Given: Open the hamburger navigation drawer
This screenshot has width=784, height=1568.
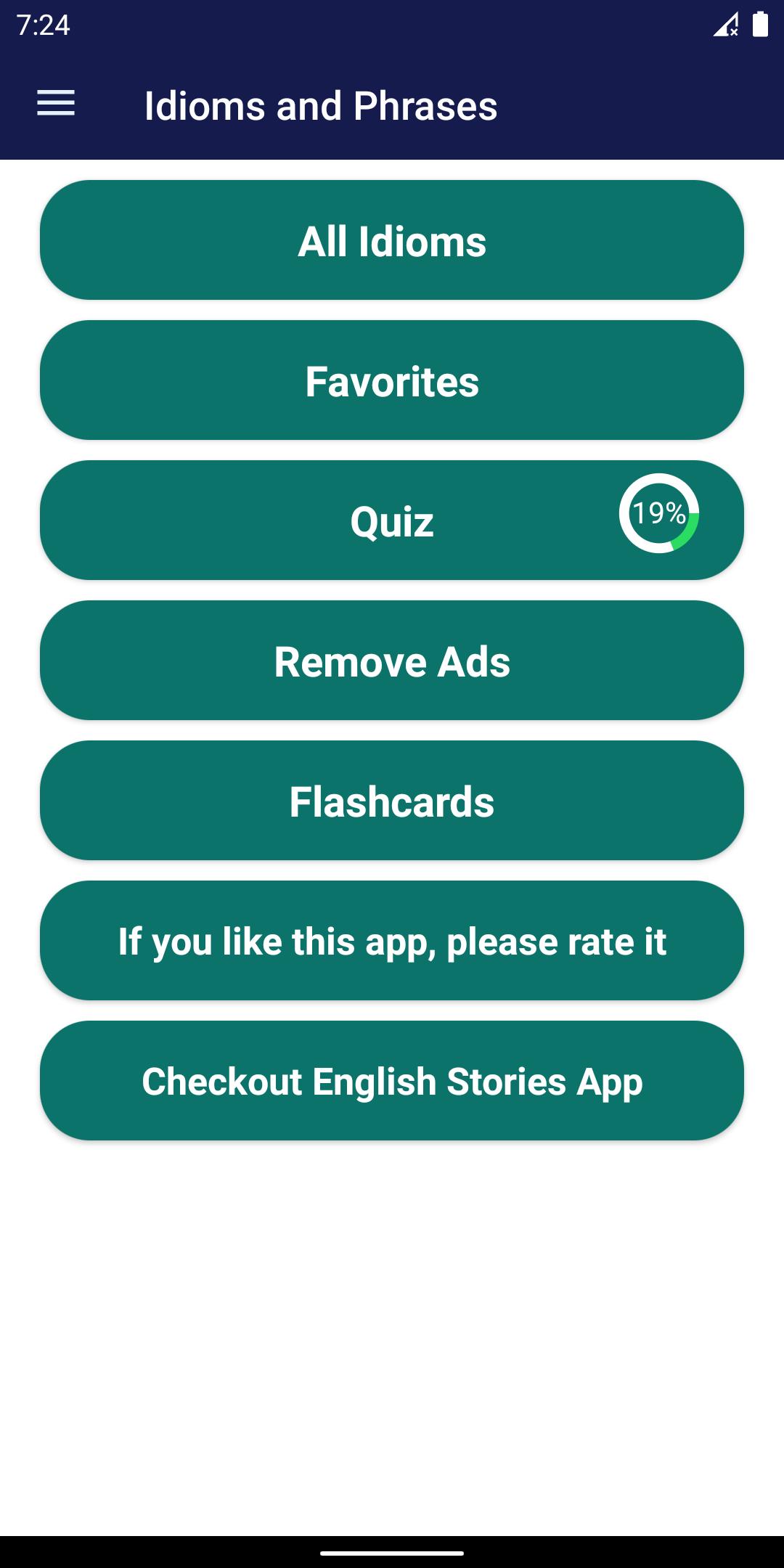Looking at the screenshot, I should pyautogui.click(x=56, y=103).
